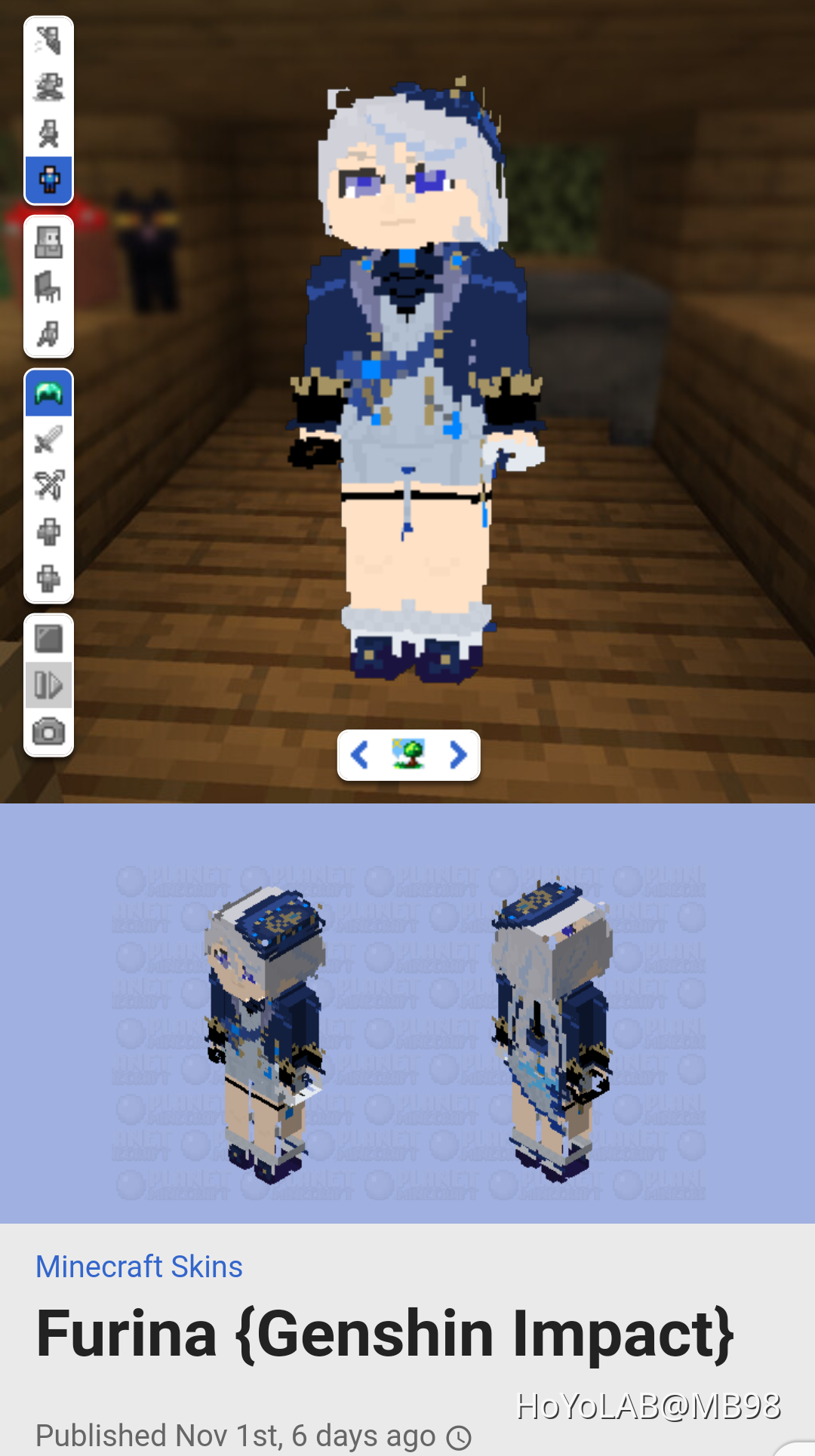Switch to the head close-up view

click(48, 241)
